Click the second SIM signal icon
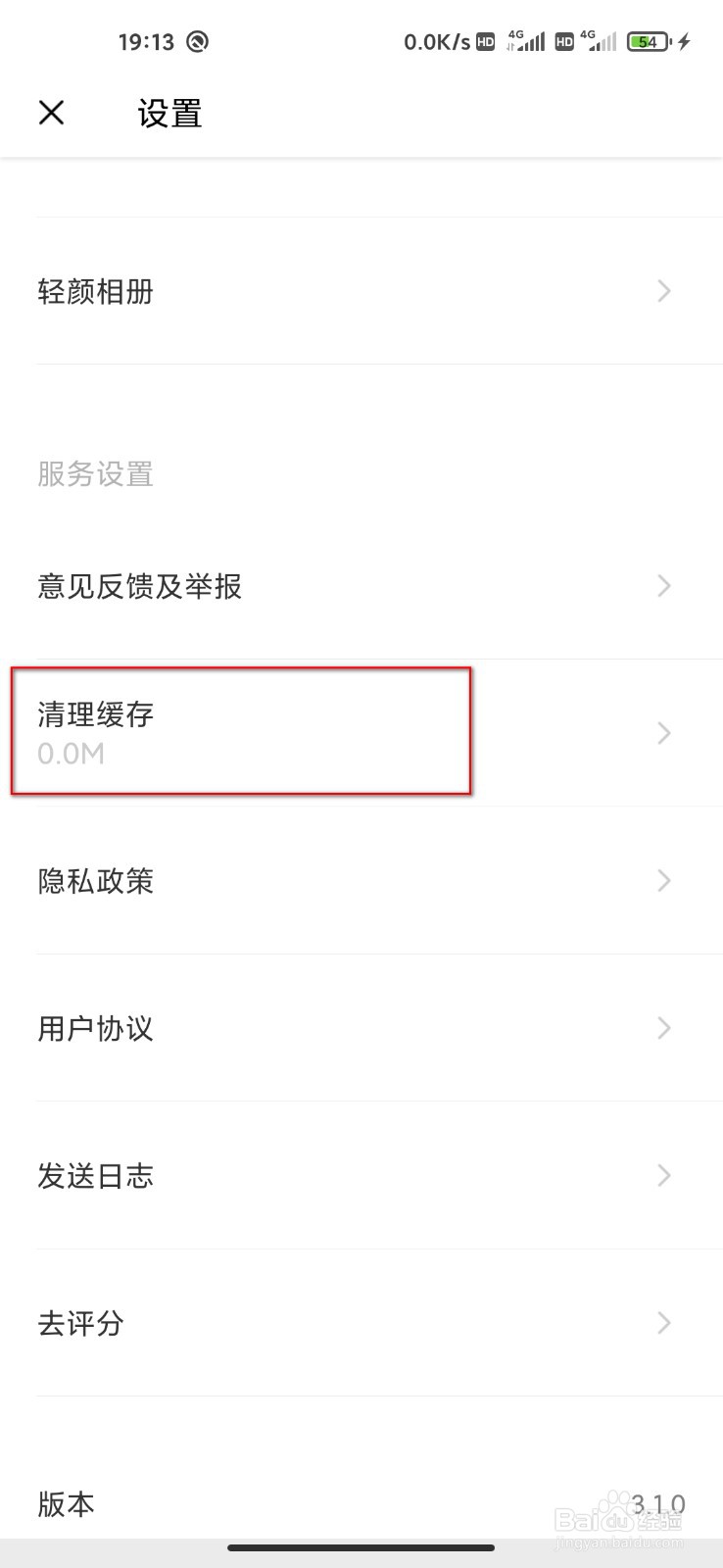This screenshot has width=723, height=1568. point(600,41)
